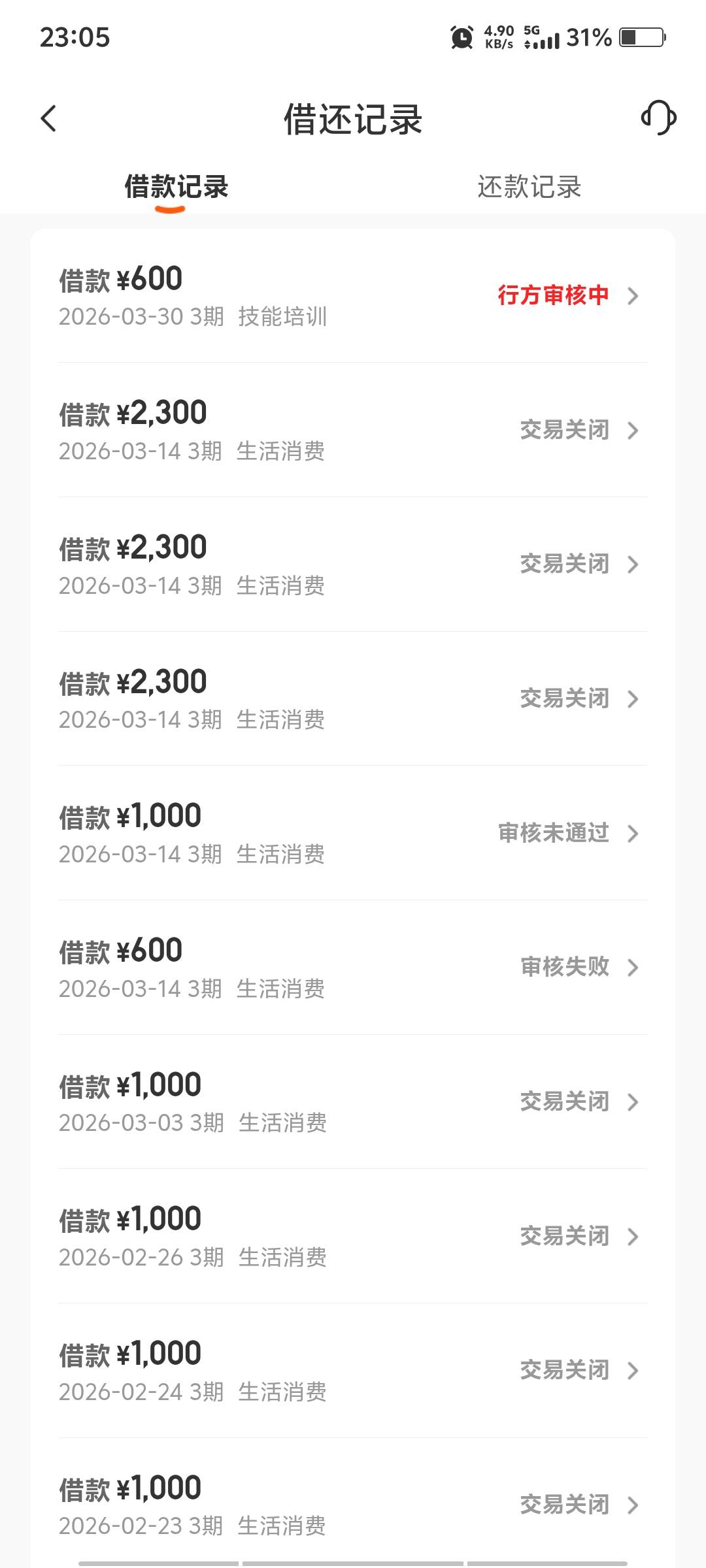Switch to the 还款记录 tab
706x1568 pixels.
tap(529, 187)
